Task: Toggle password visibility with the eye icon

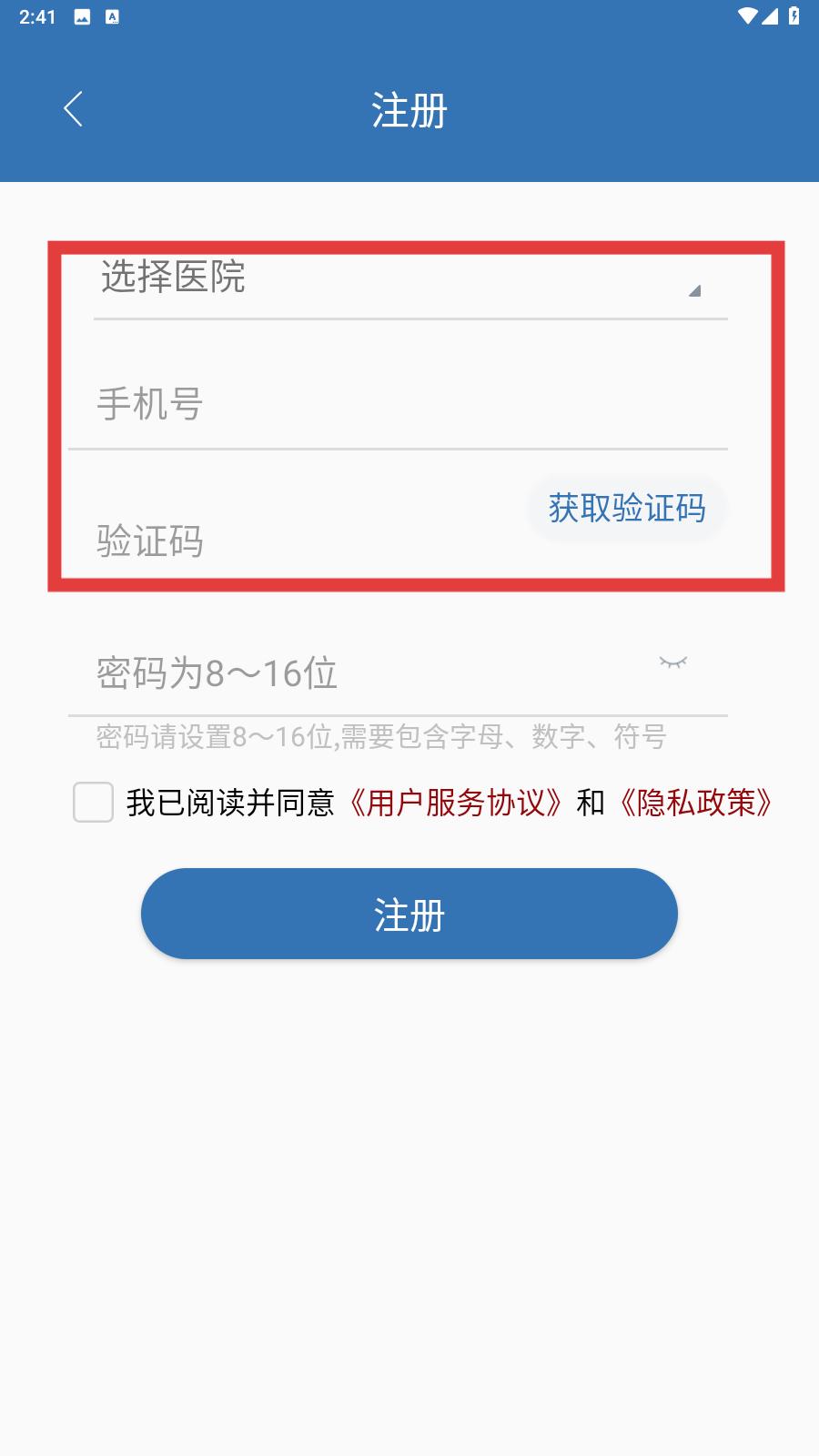Action: (673, 662)
